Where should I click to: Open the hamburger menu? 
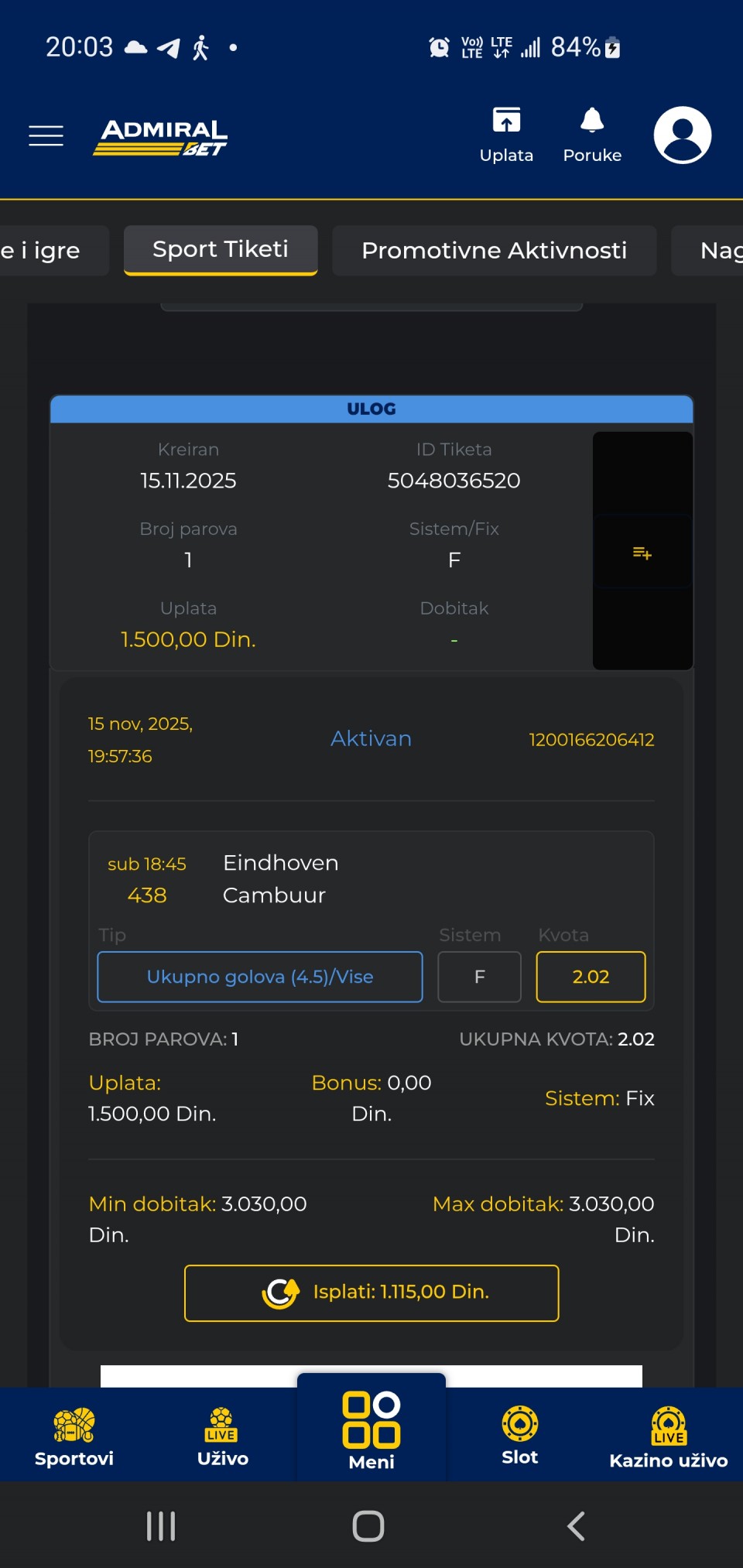click(x=46, y=135)
